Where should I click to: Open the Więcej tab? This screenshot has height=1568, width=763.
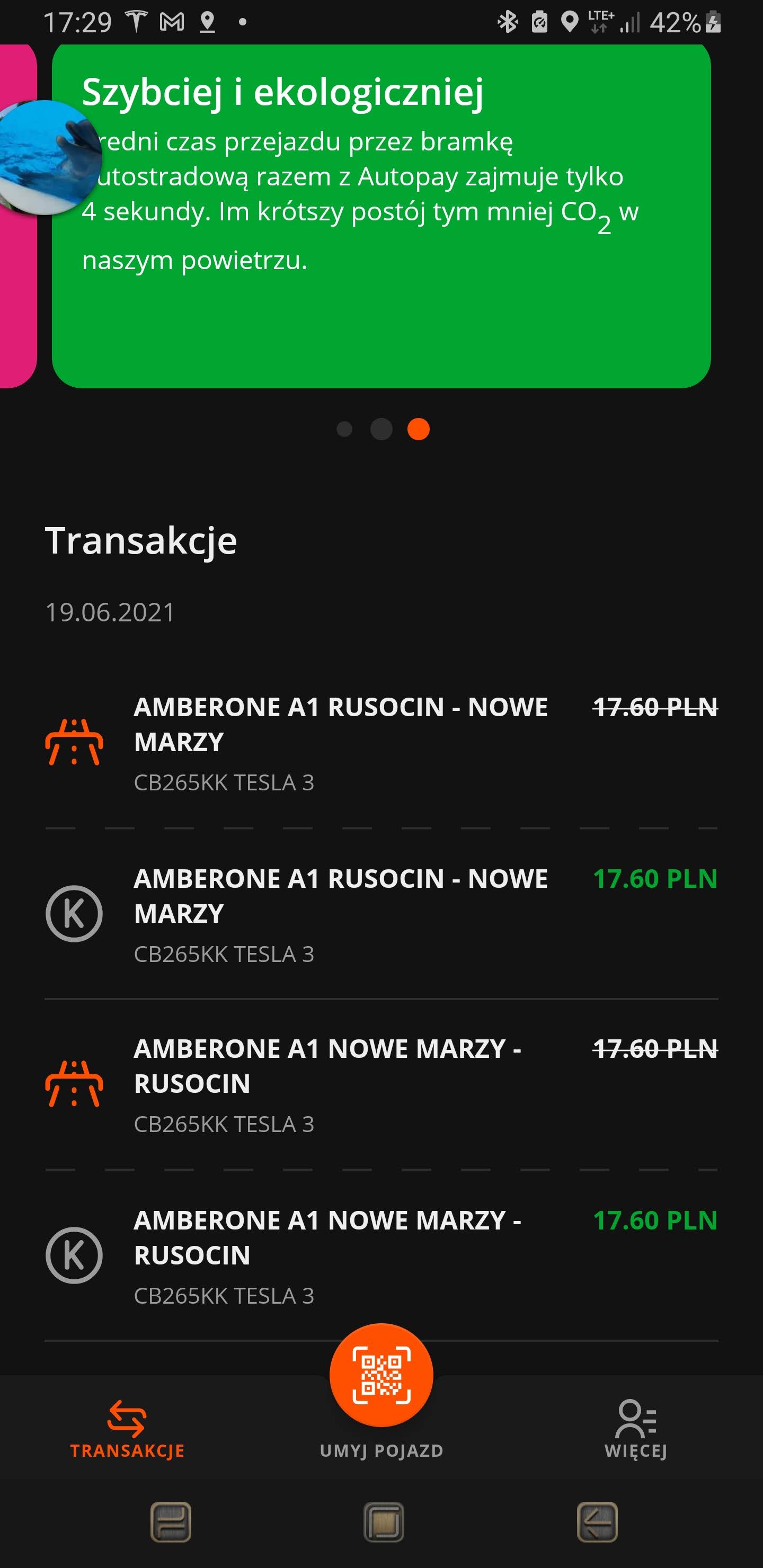click(636, 1430)
